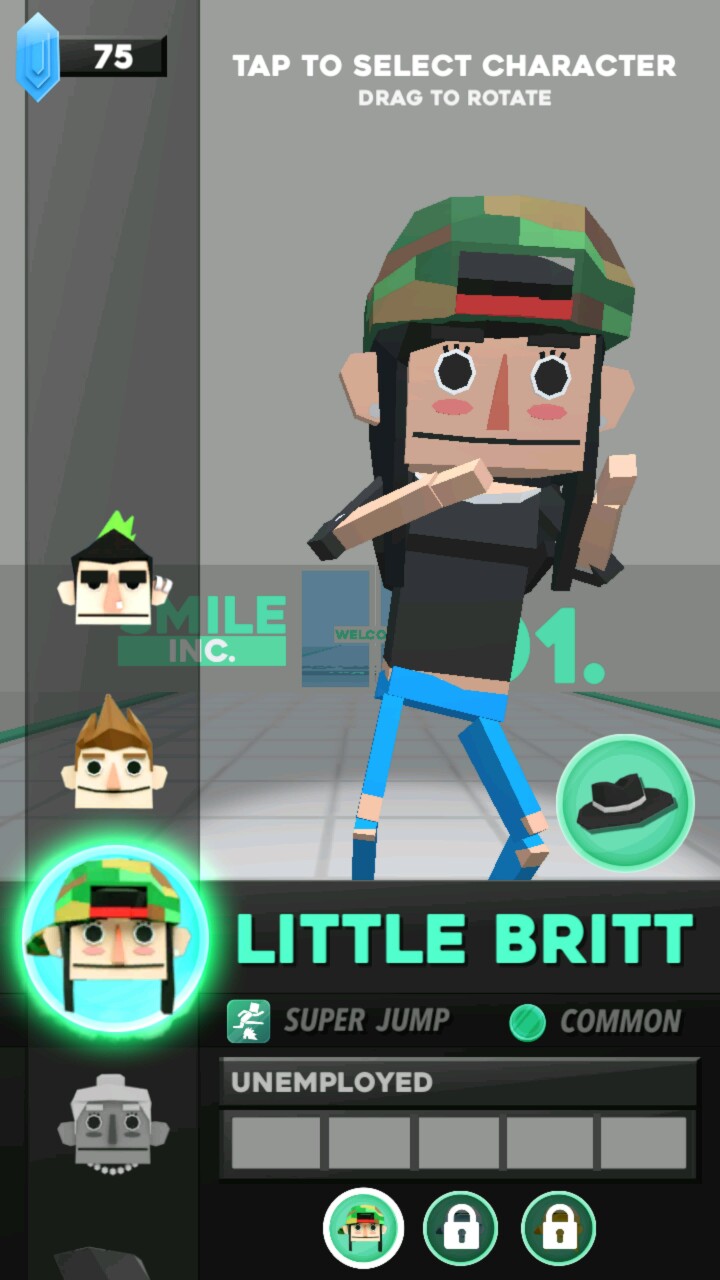The height and width of the screenshot is (1280, 720).
Task: Select the green-mohawk character head
Action: [x=112, y=575]
